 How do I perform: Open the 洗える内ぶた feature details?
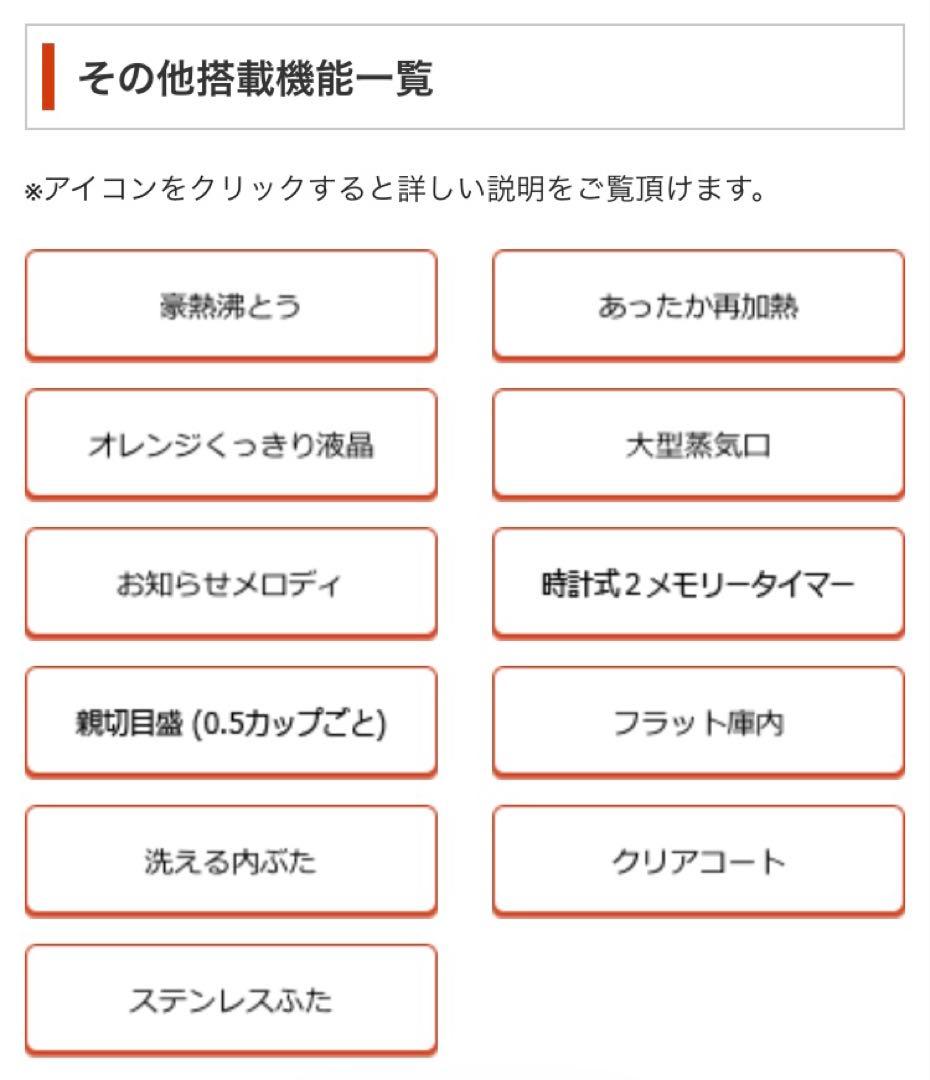pos(230,858)
